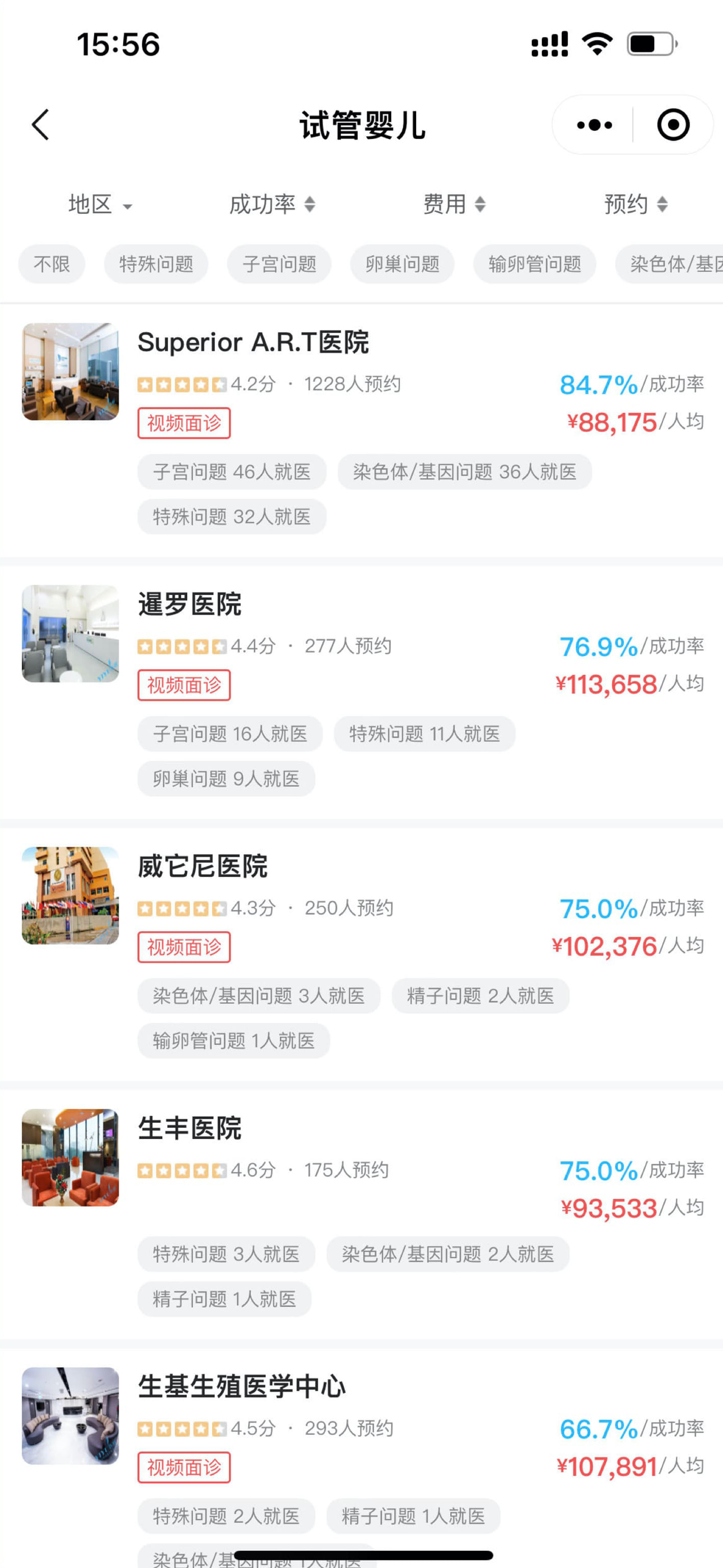The height and width of the screenshot is (1568, 723).
Task: Open the three-dot mini program menu
Action: coord(594,125)
